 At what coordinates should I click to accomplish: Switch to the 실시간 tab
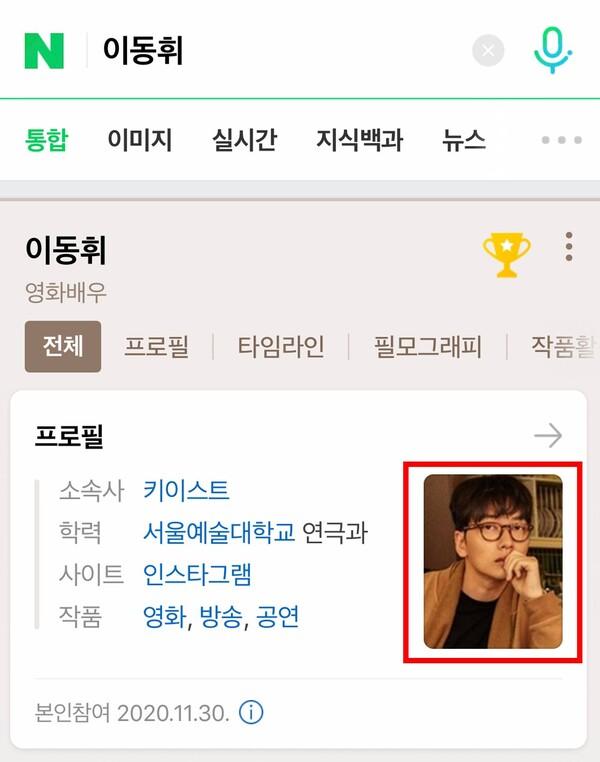(x=244, y=141)
